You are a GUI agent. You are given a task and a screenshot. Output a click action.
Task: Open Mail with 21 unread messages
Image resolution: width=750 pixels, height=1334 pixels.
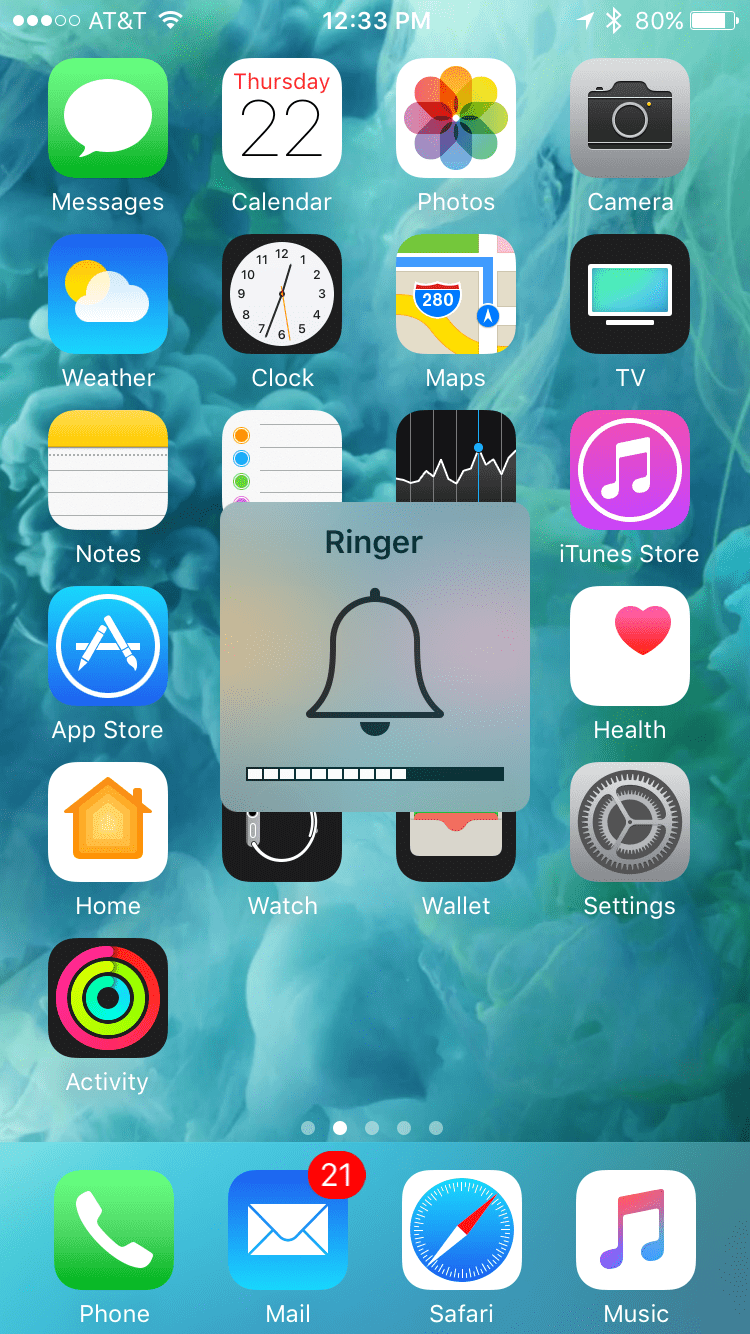287,1231
